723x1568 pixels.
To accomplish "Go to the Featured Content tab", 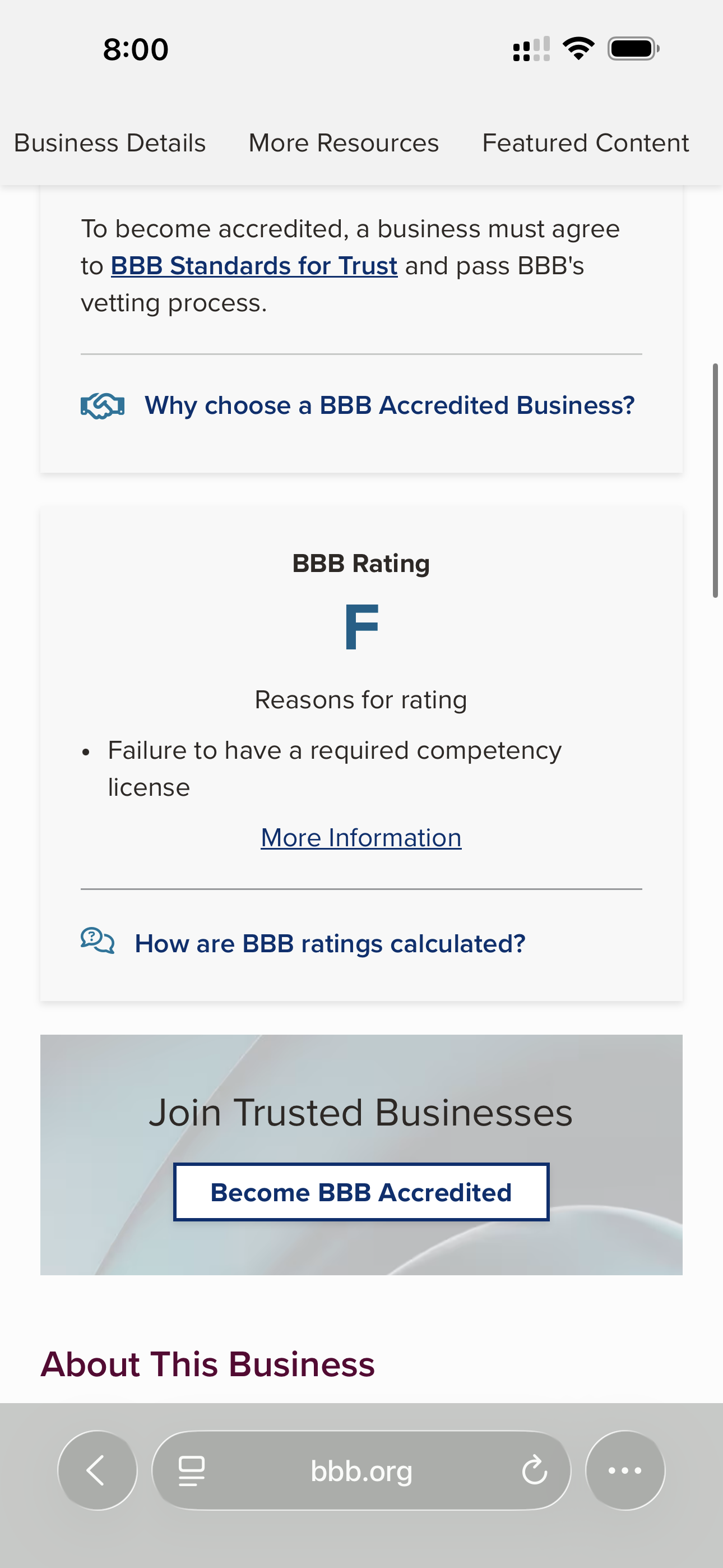I will (585, 143).
